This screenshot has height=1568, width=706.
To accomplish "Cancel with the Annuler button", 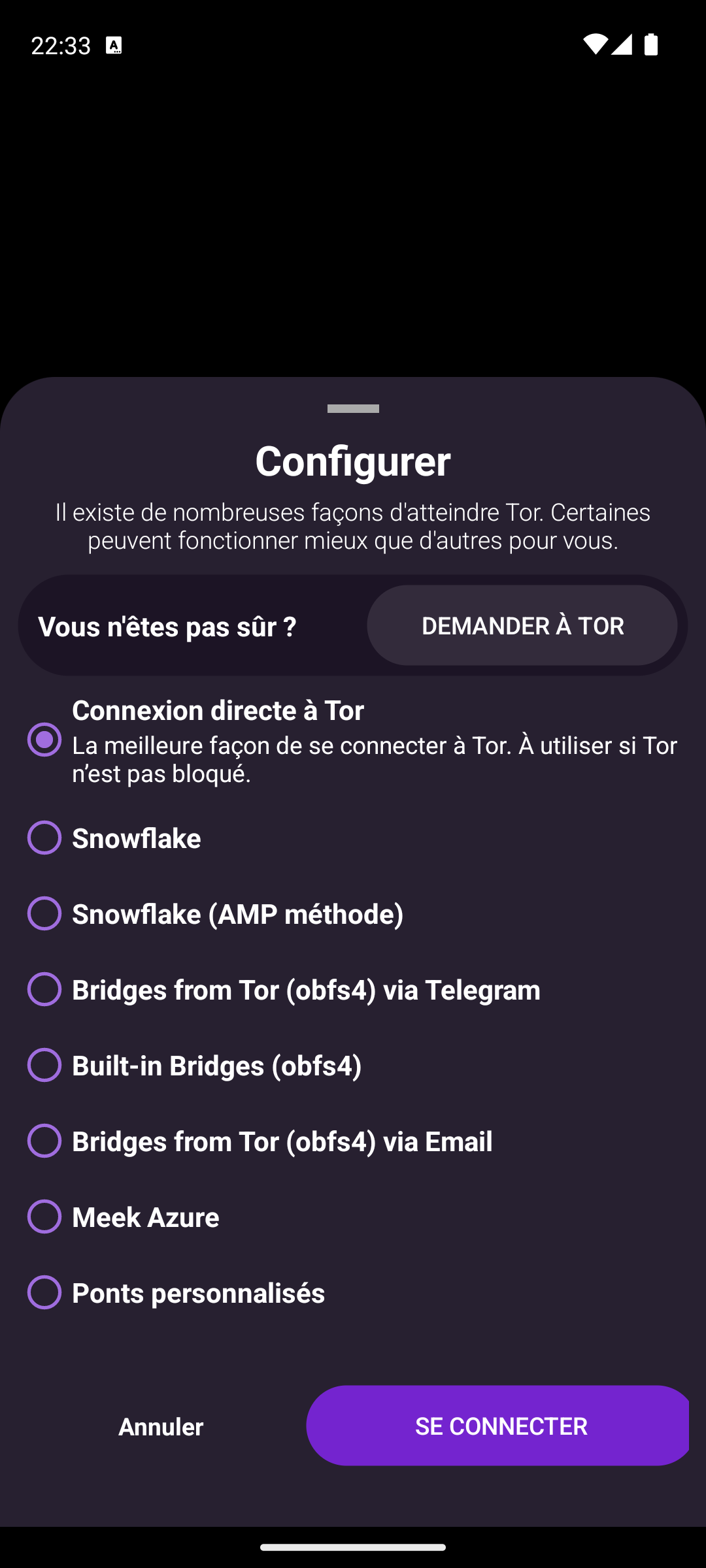I will [161, 1426].
